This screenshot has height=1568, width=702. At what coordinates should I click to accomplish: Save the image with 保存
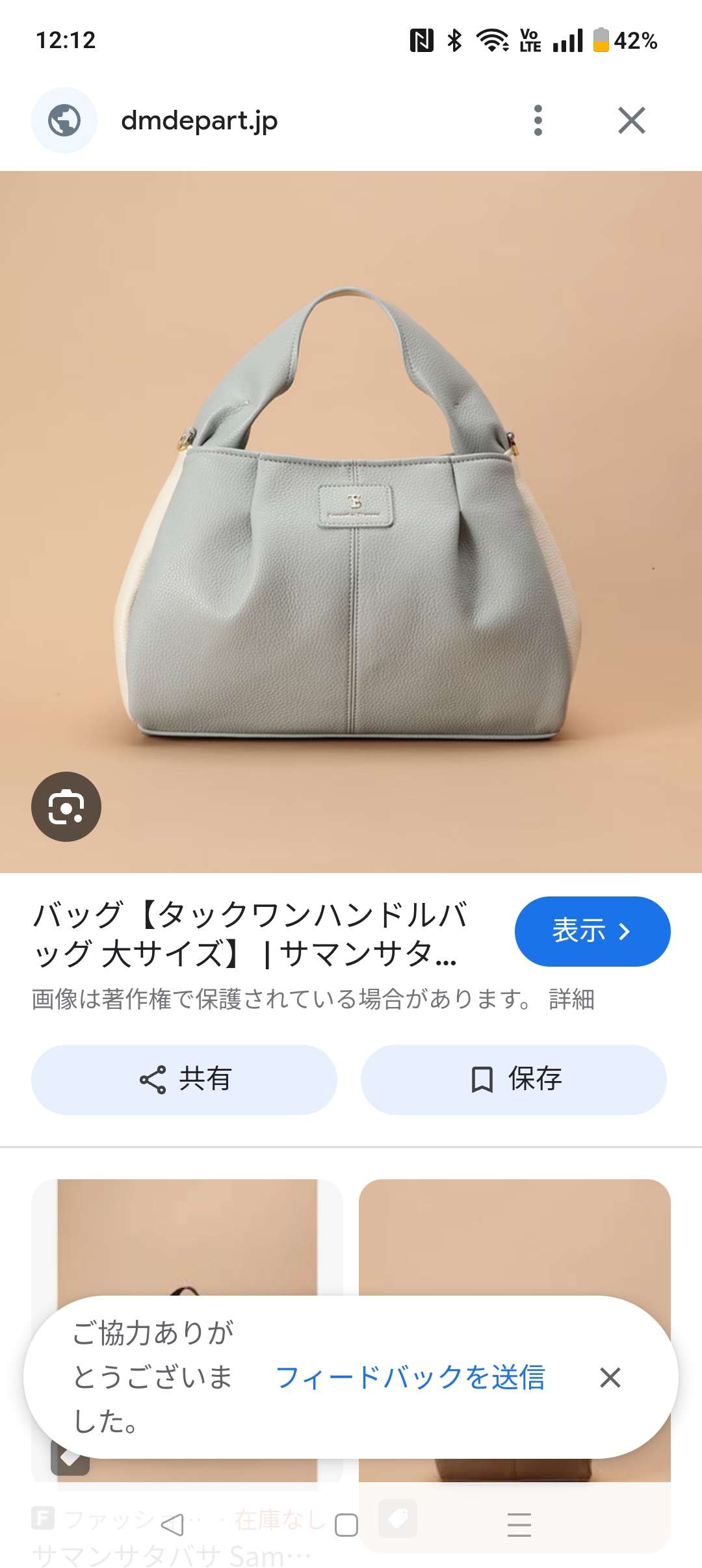[x=513, y=1079]
